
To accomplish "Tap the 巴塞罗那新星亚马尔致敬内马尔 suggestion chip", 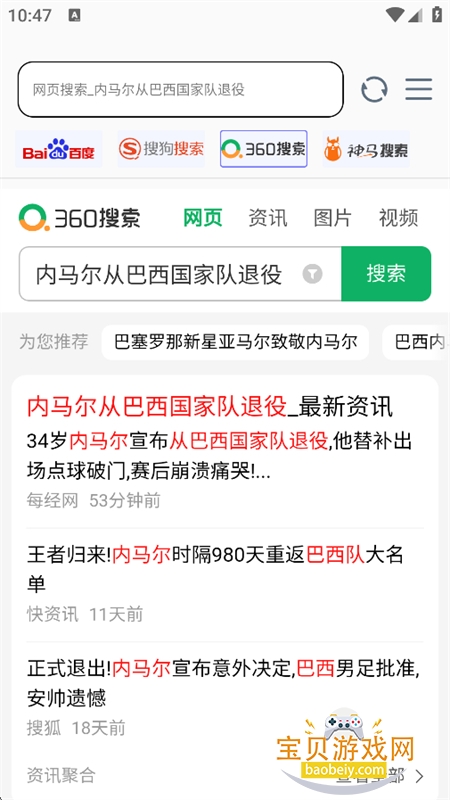I will [235, 342].
